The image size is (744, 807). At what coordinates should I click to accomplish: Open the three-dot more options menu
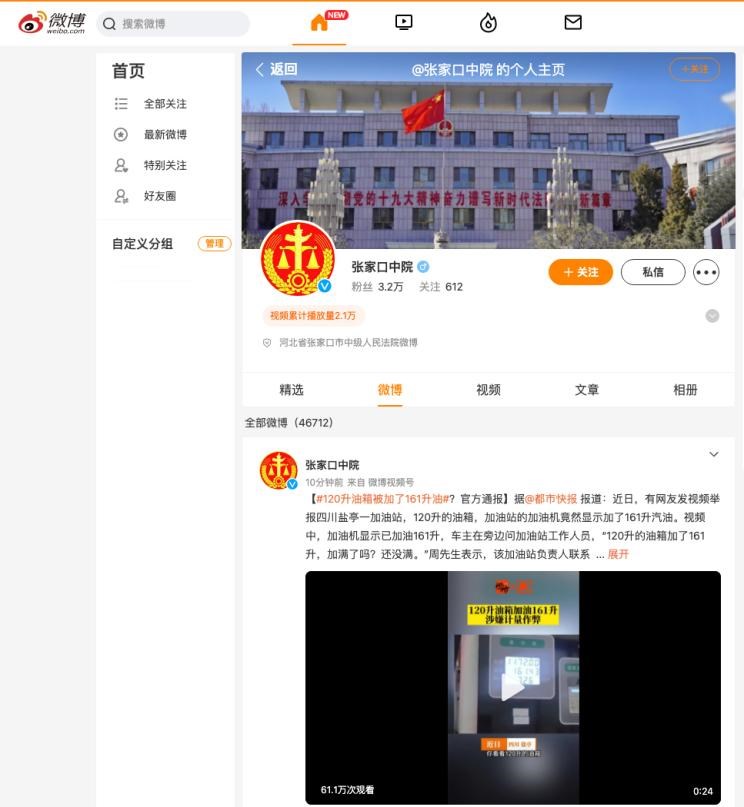tap(706, 272)
